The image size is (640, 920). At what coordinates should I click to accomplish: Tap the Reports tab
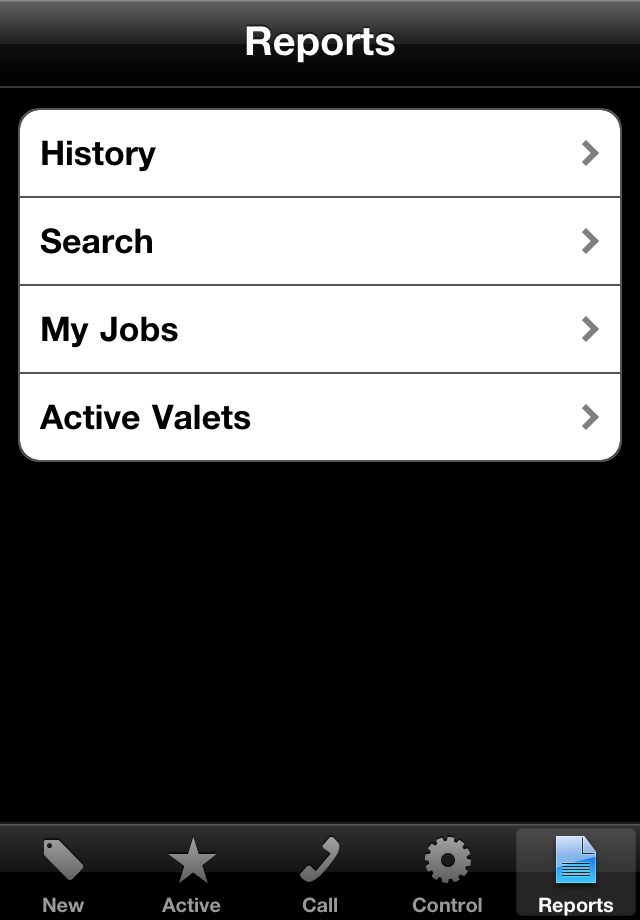click(x=575, y=874)
